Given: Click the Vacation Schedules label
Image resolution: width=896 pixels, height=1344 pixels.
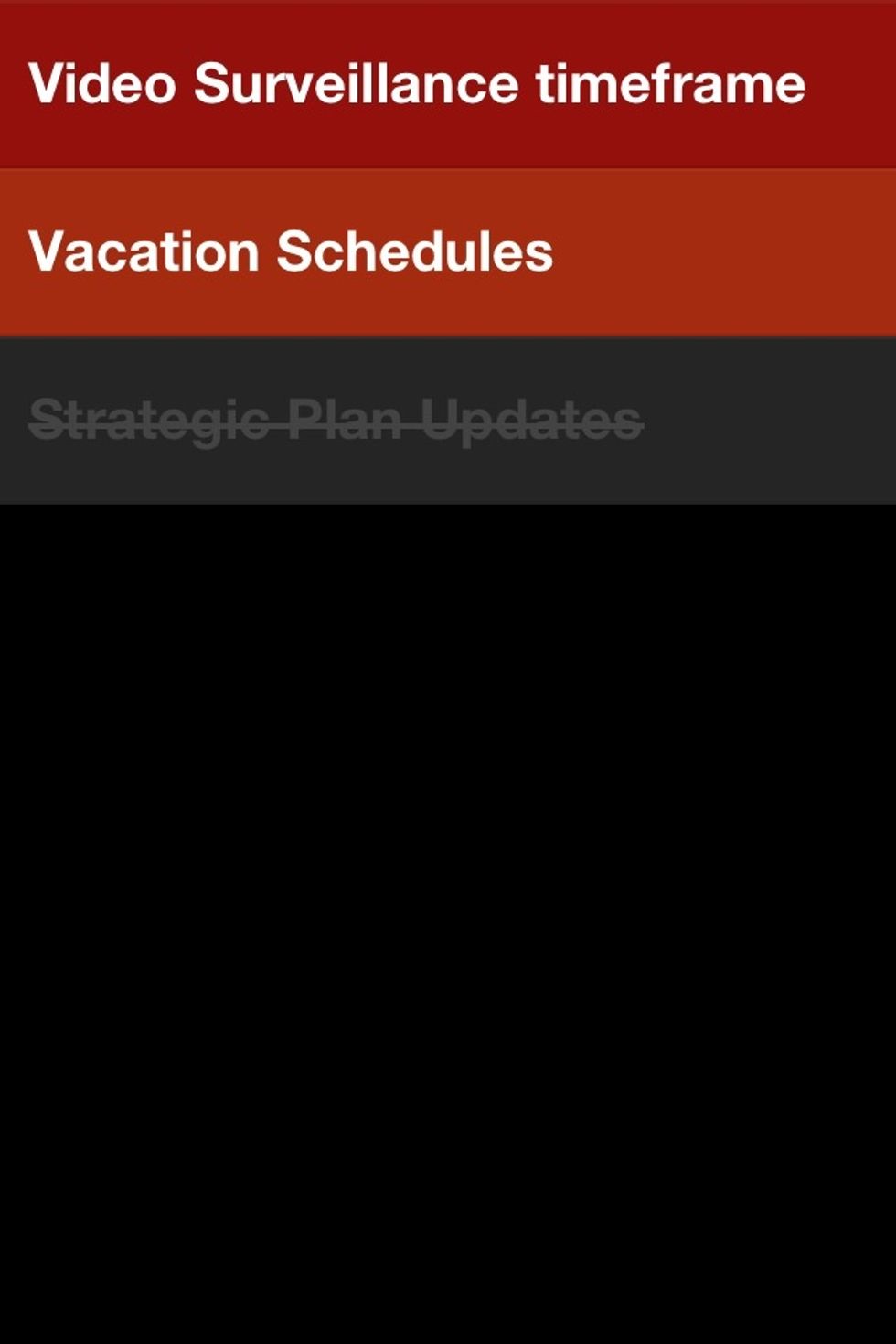Looking at the screenshot, I should [293, 253].
